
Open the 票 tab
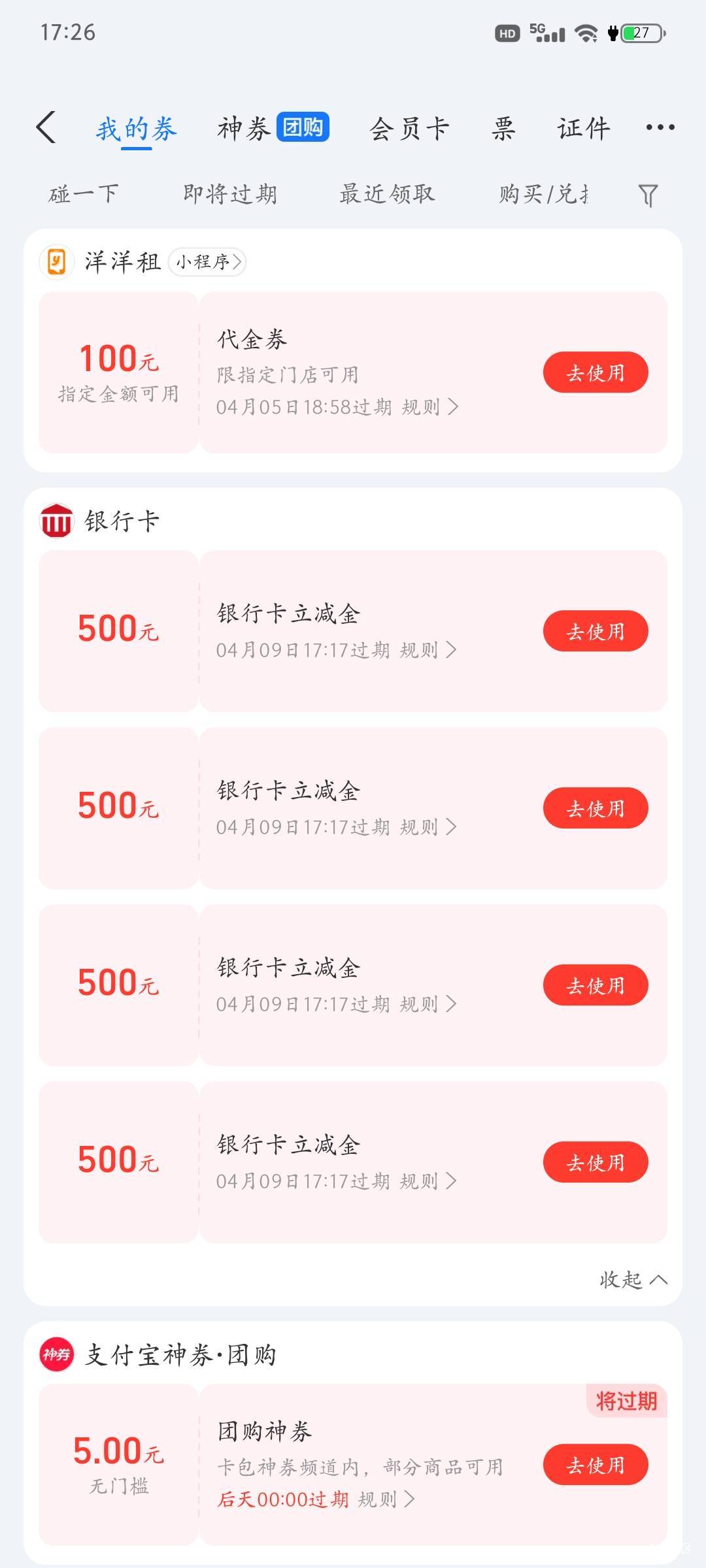[503, 128]
